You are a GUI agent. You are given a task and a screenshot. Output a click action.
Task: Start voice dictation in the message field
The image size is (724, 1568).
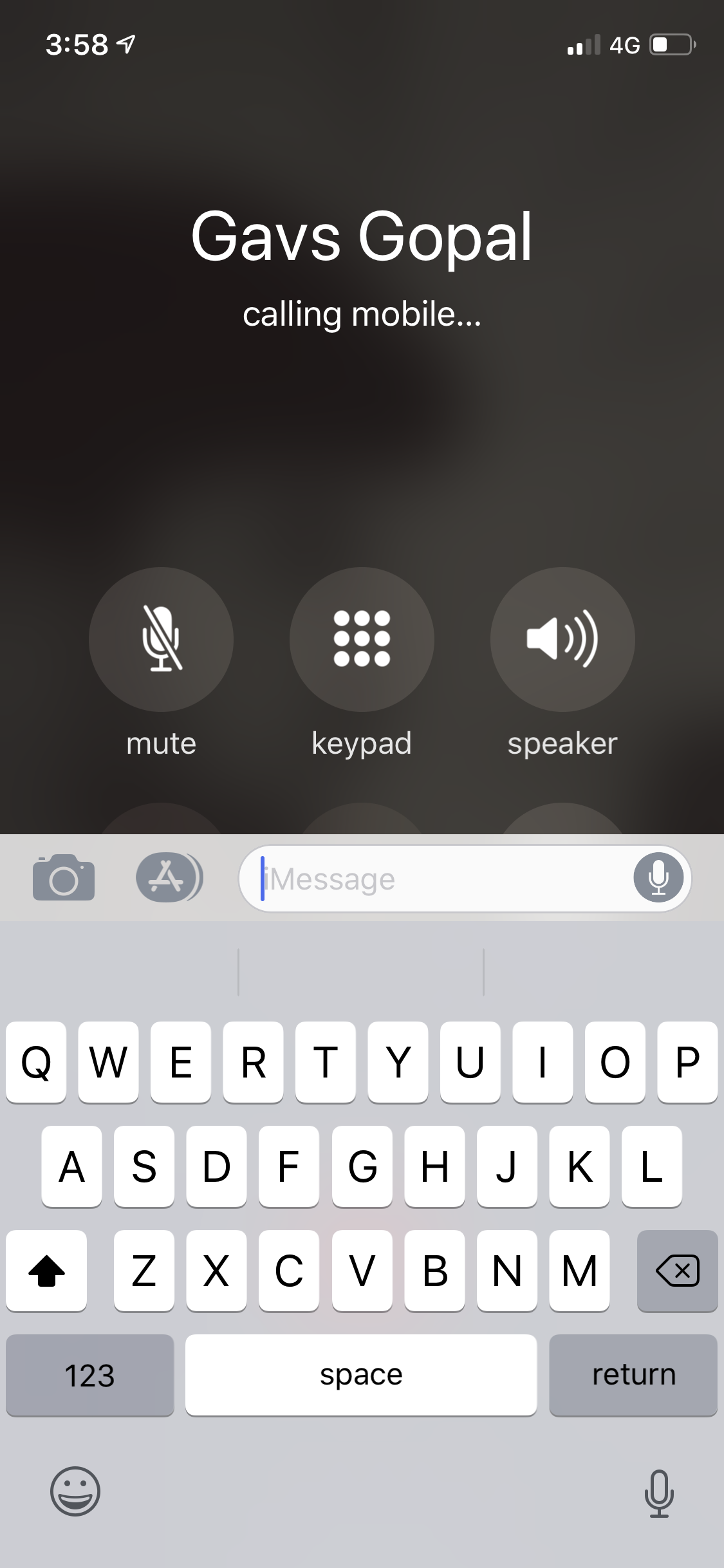pyautogui.click(x=658, y=878)
